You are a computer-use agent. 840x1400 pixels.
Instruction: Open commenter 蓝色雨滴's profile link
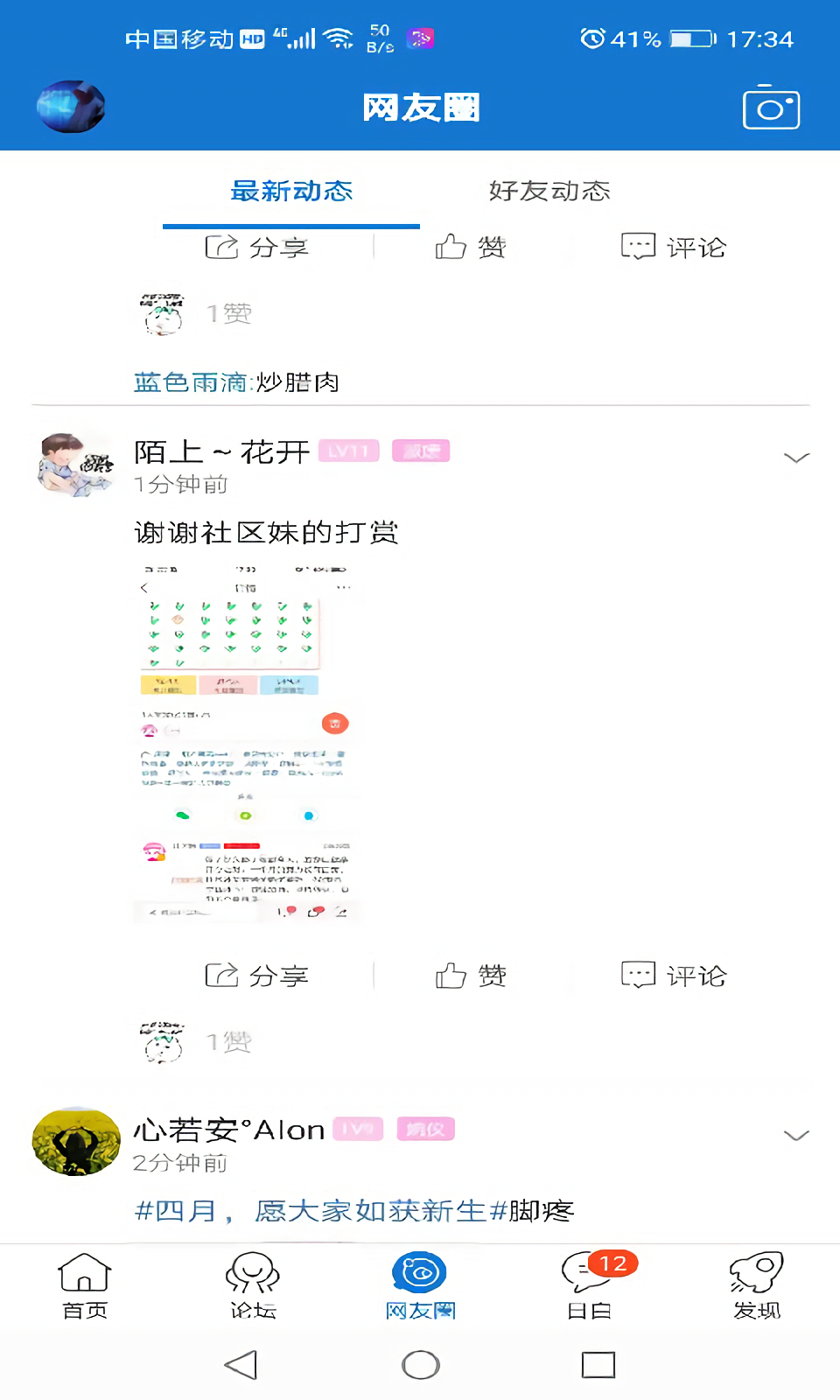pyautogui.click(x=190, y=382)
